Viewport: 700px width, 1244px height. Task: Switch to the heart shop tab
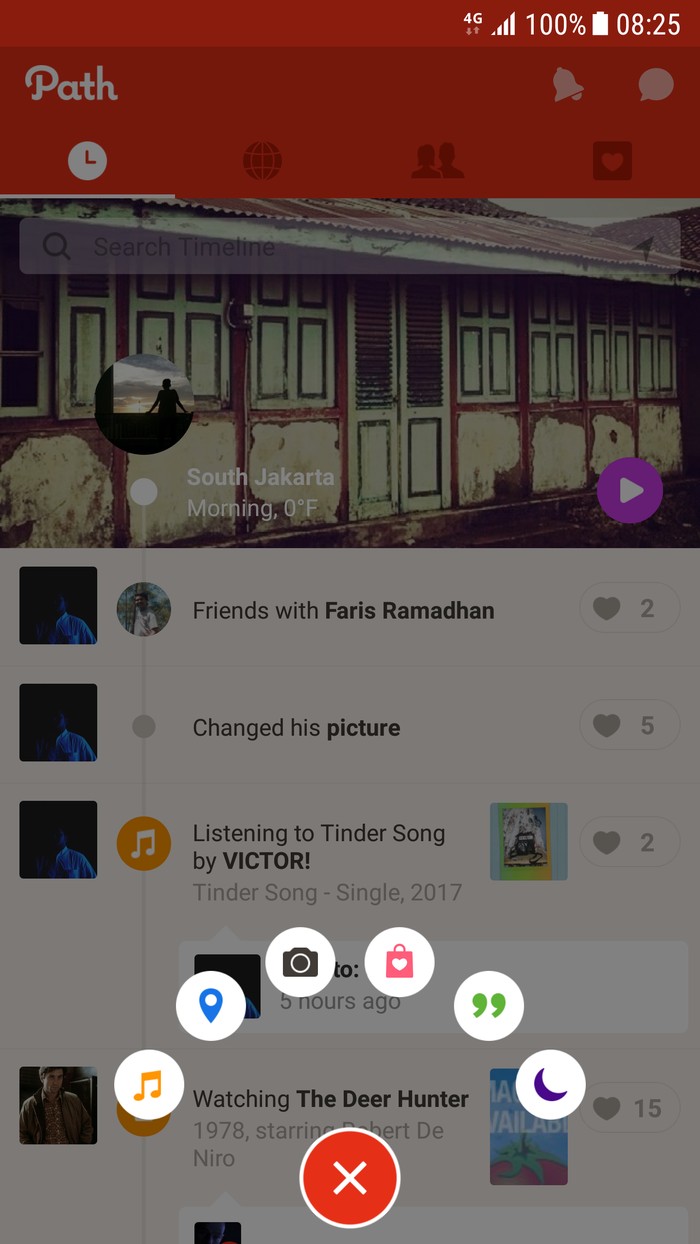(612, 161)
